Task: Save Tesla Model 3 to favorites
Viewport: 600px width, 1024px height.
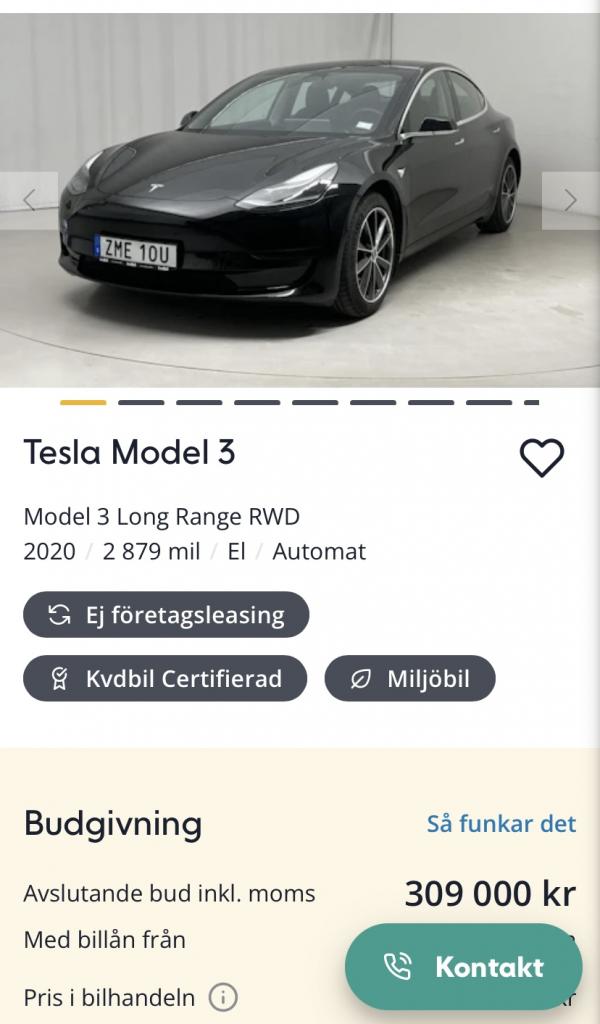Action: (542, 458)
